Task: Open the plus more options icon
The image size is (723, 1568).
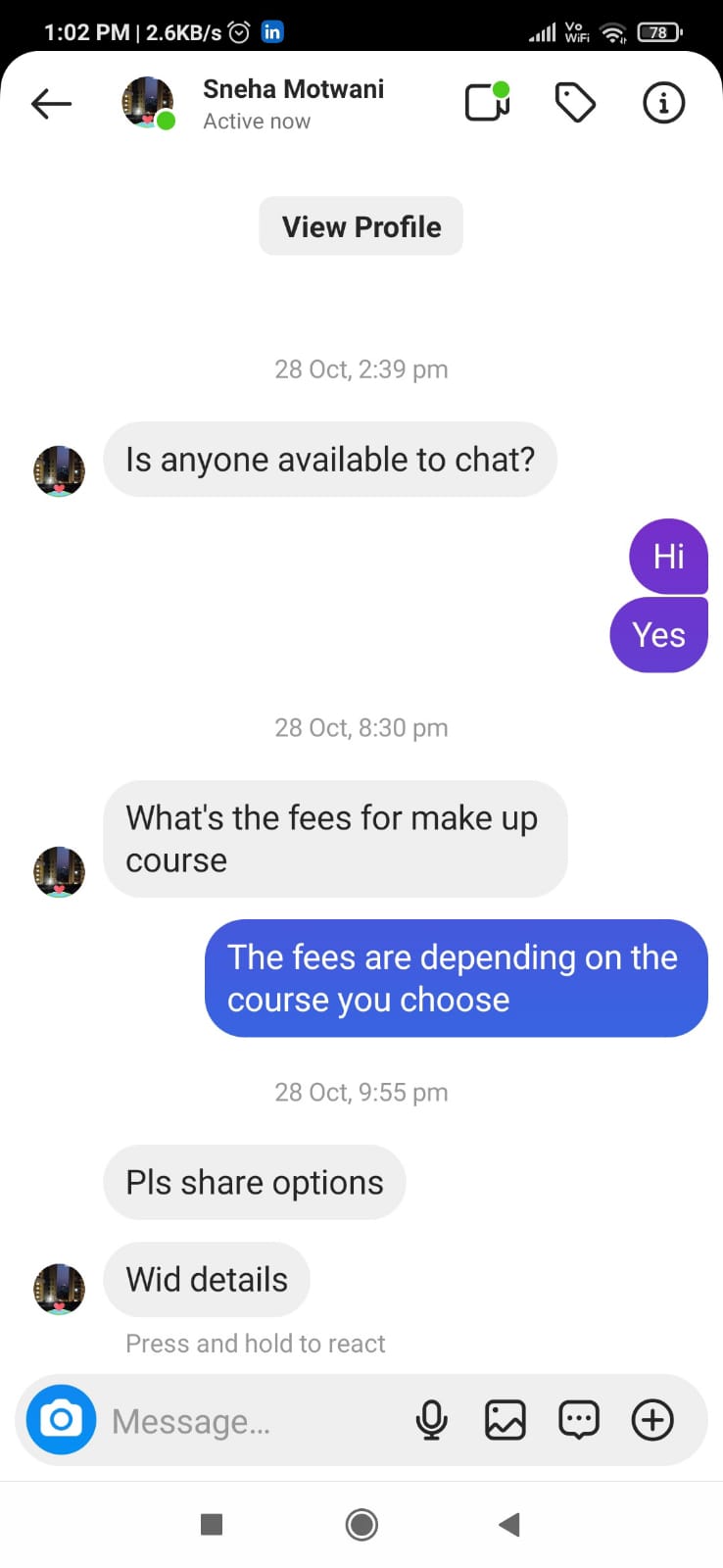Action: (652, 1419)
